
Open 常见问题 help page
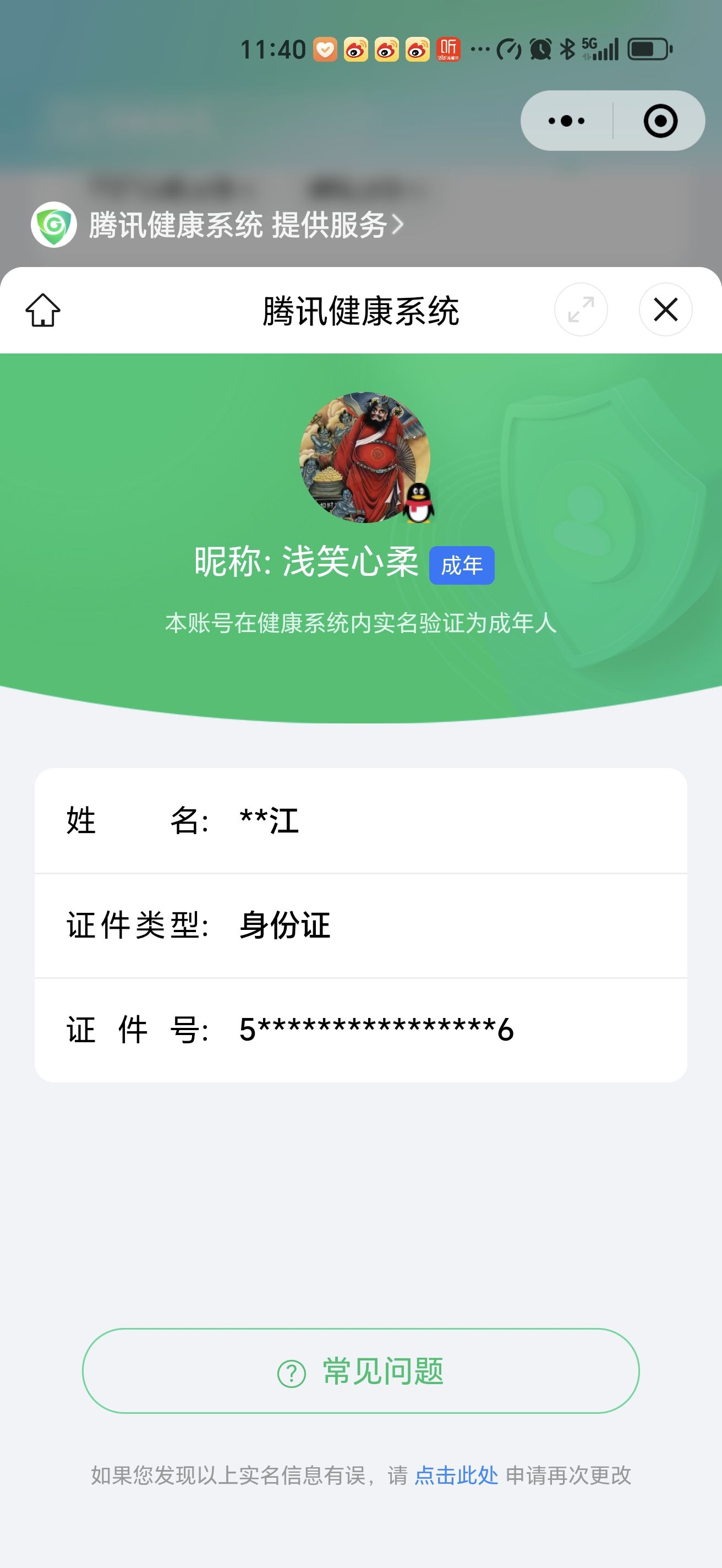[x=360, y=1371]
